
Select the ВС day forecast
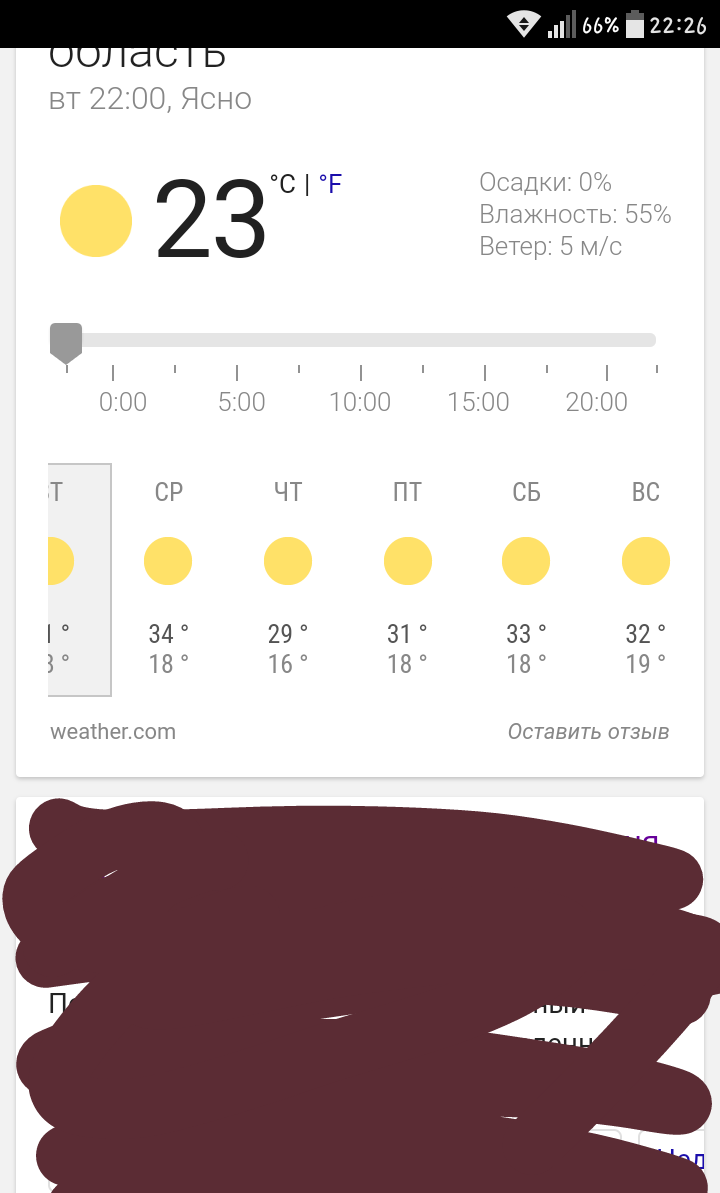(645, 578)
